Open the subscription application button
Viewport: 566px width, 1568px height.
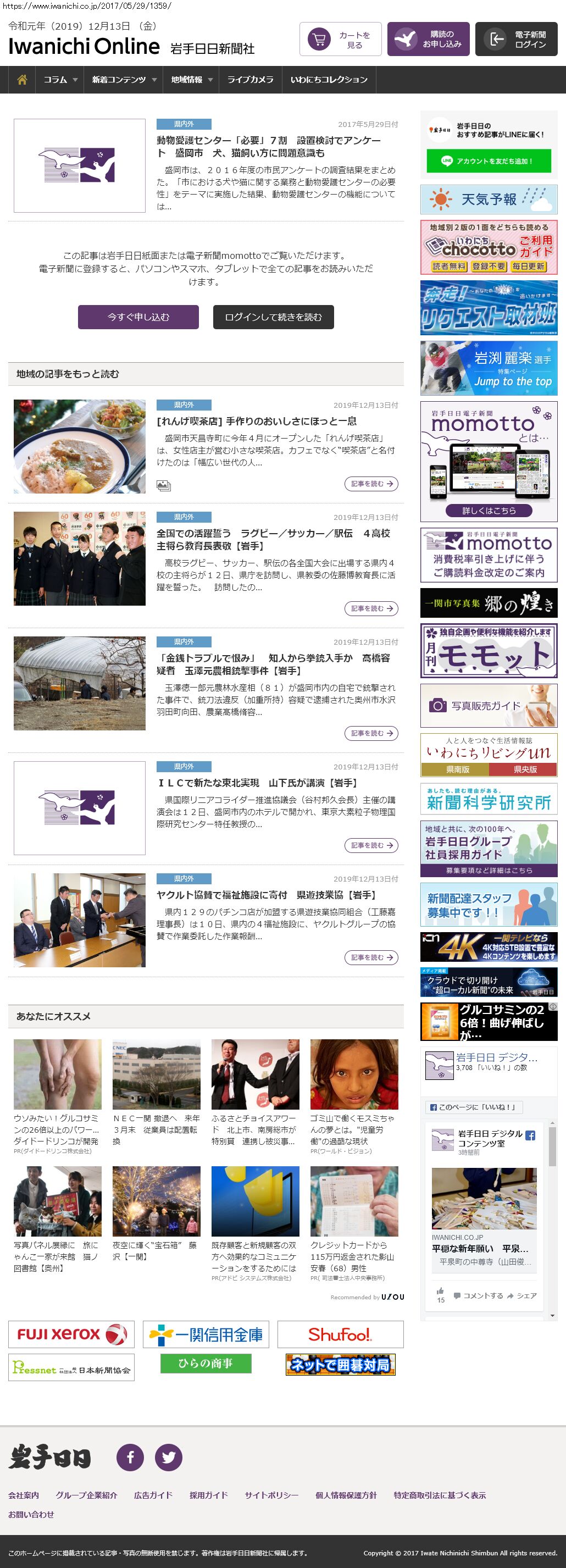point(428,40)
